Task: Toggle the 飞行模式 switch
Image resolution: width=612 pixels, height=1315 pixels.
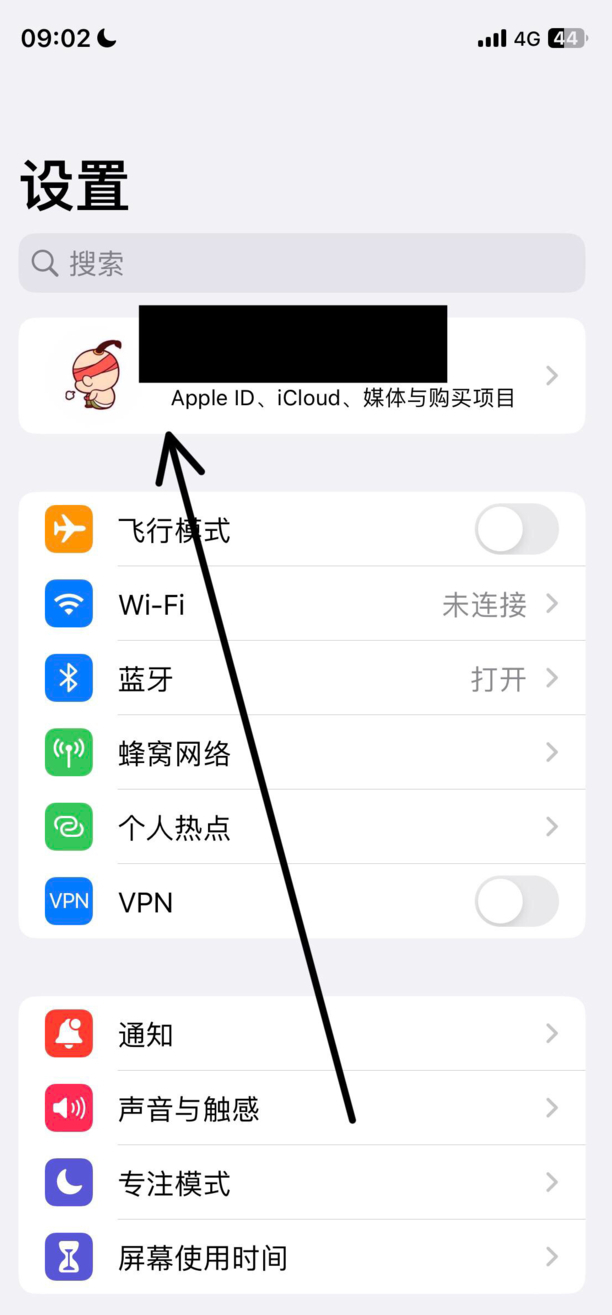Action: point(516,529)
